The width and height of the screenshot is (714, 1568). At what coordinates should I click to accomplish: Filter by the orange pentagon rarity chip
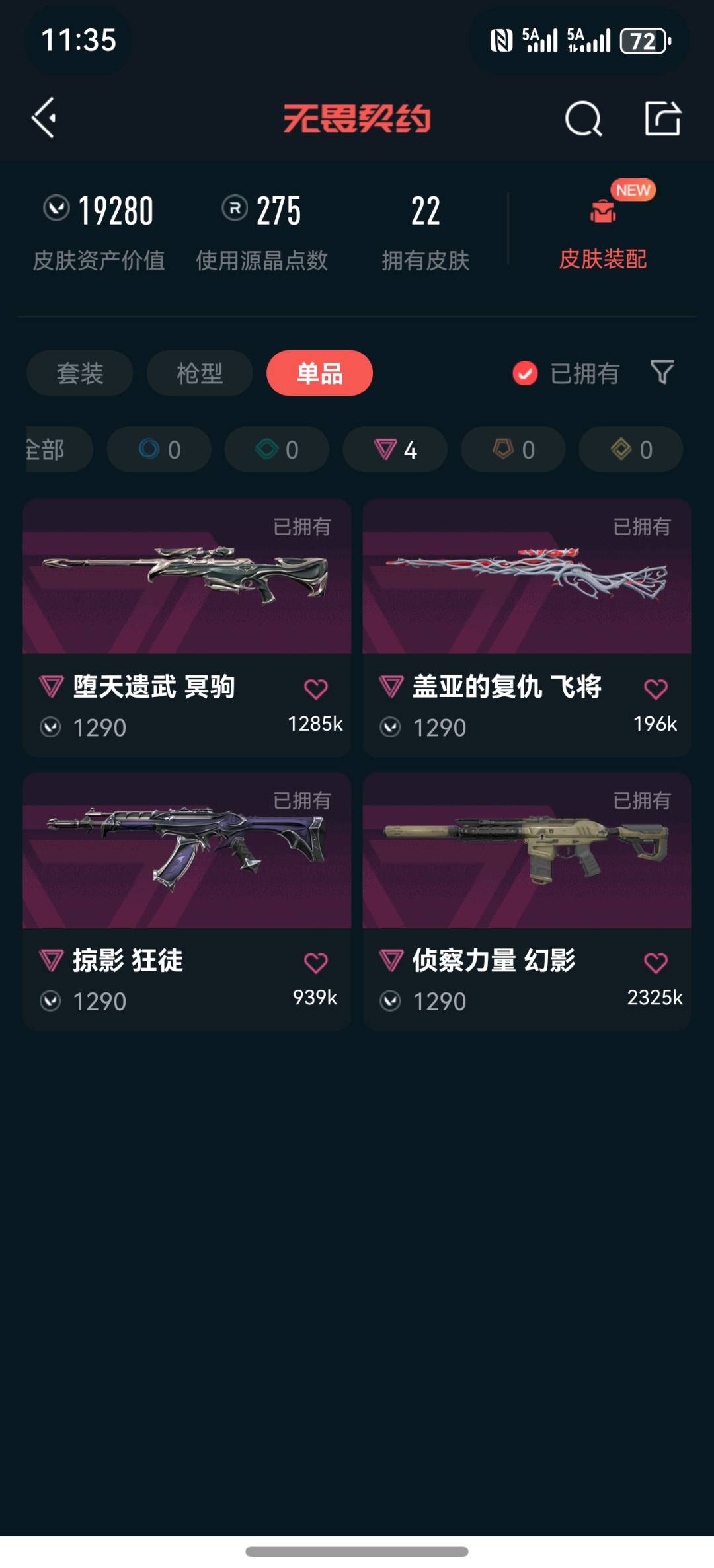(513, 449)
